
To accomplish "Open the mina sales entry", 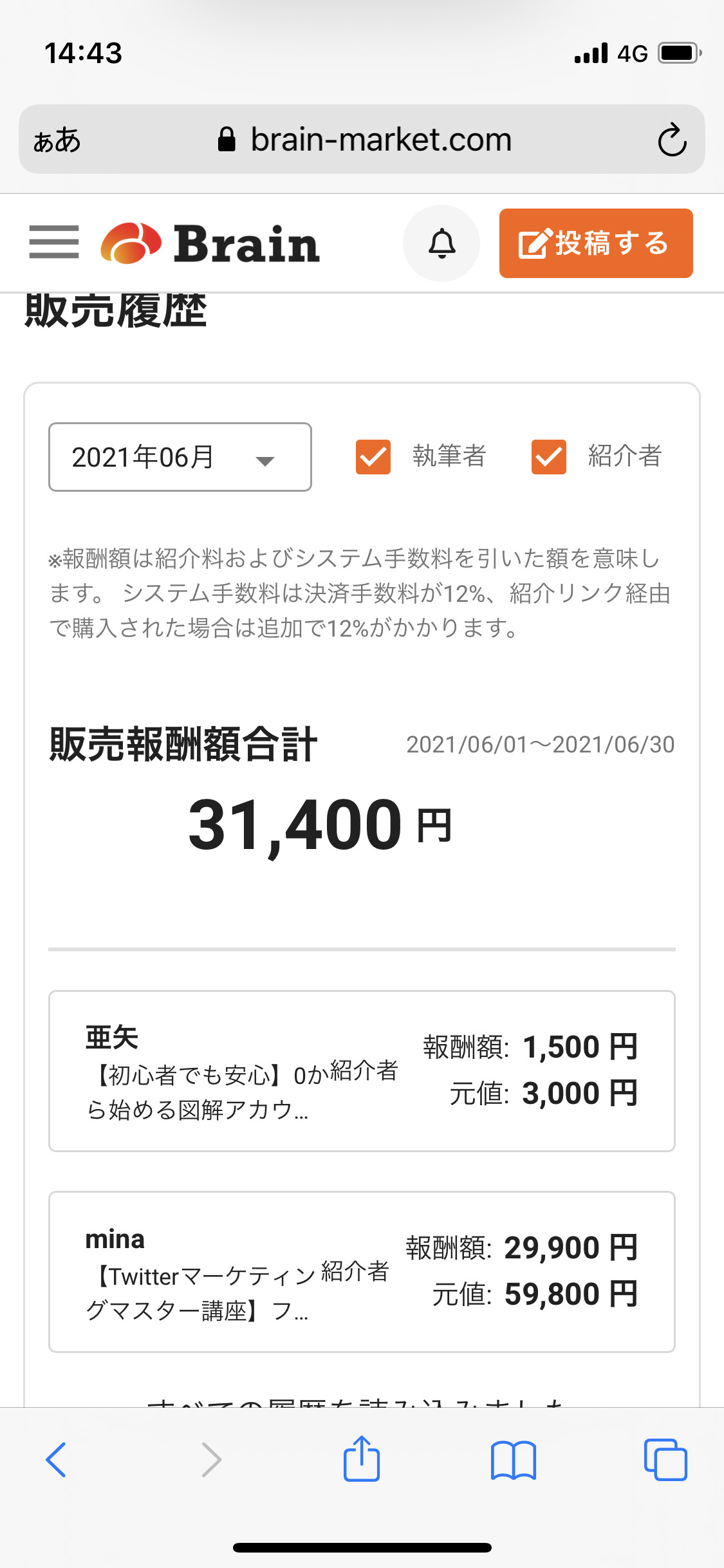I will pos(362,1272).
